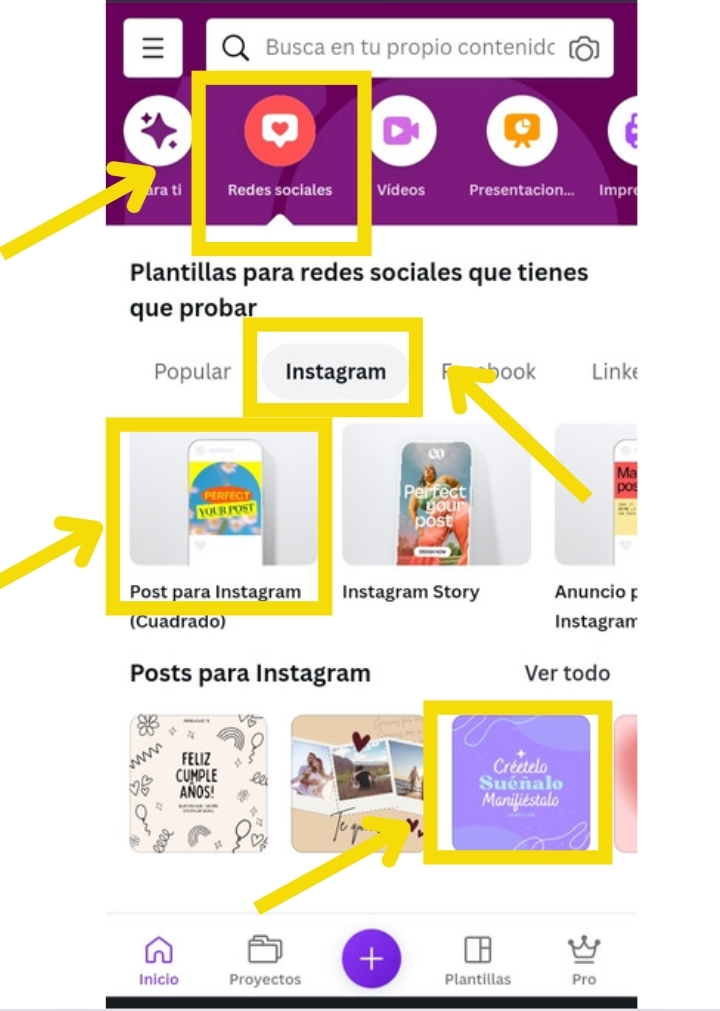The image size is (720, 1011).
Task: Go to the Plantillas tab
Action: [x=477, y=961]
